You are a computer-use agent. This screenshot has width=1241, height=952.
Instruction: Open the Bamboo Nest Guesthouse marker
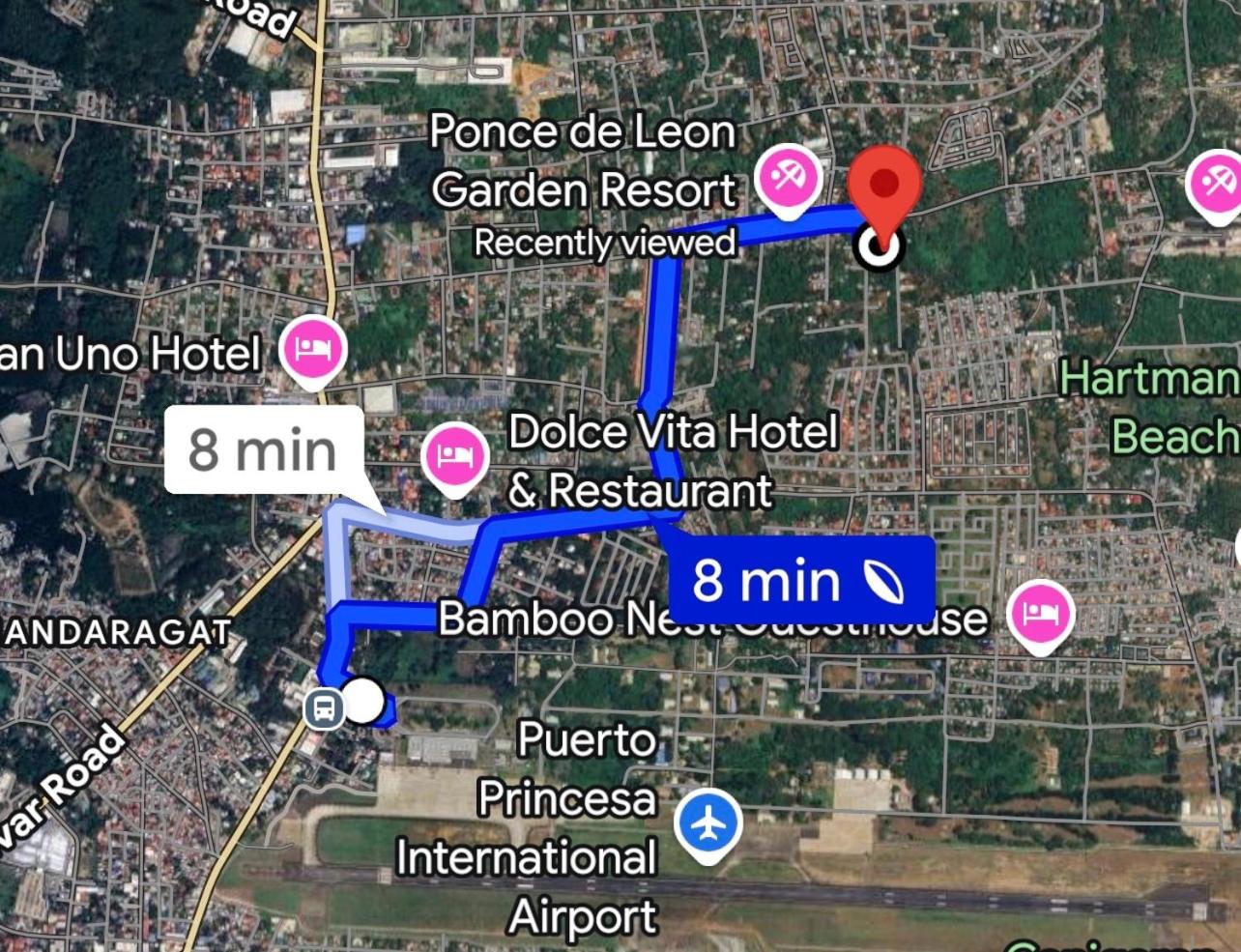pyautogui.click(x=1040, y=615)
